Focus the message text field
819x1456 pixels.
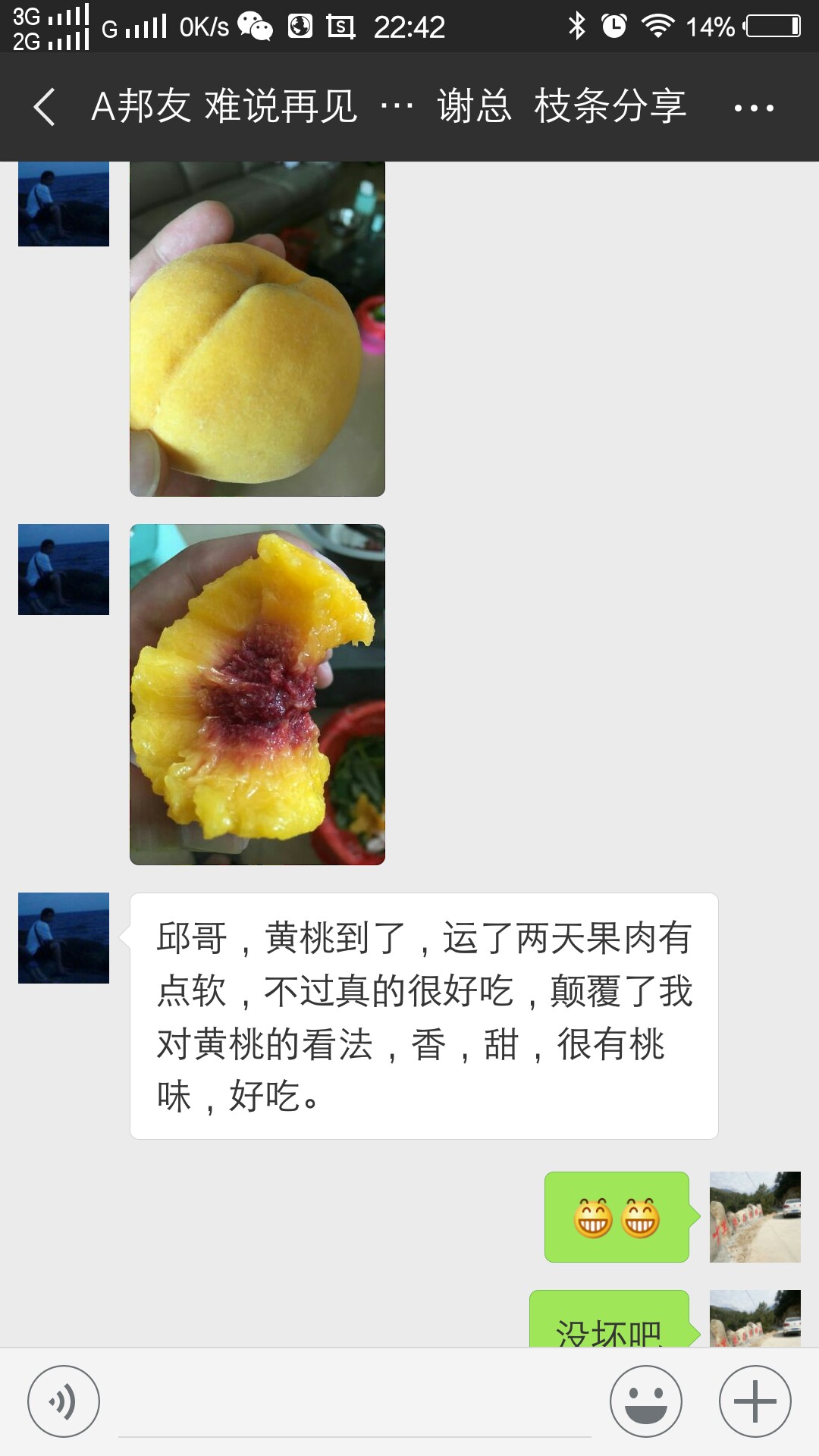pyautogui.click(x=354, y=1403)
